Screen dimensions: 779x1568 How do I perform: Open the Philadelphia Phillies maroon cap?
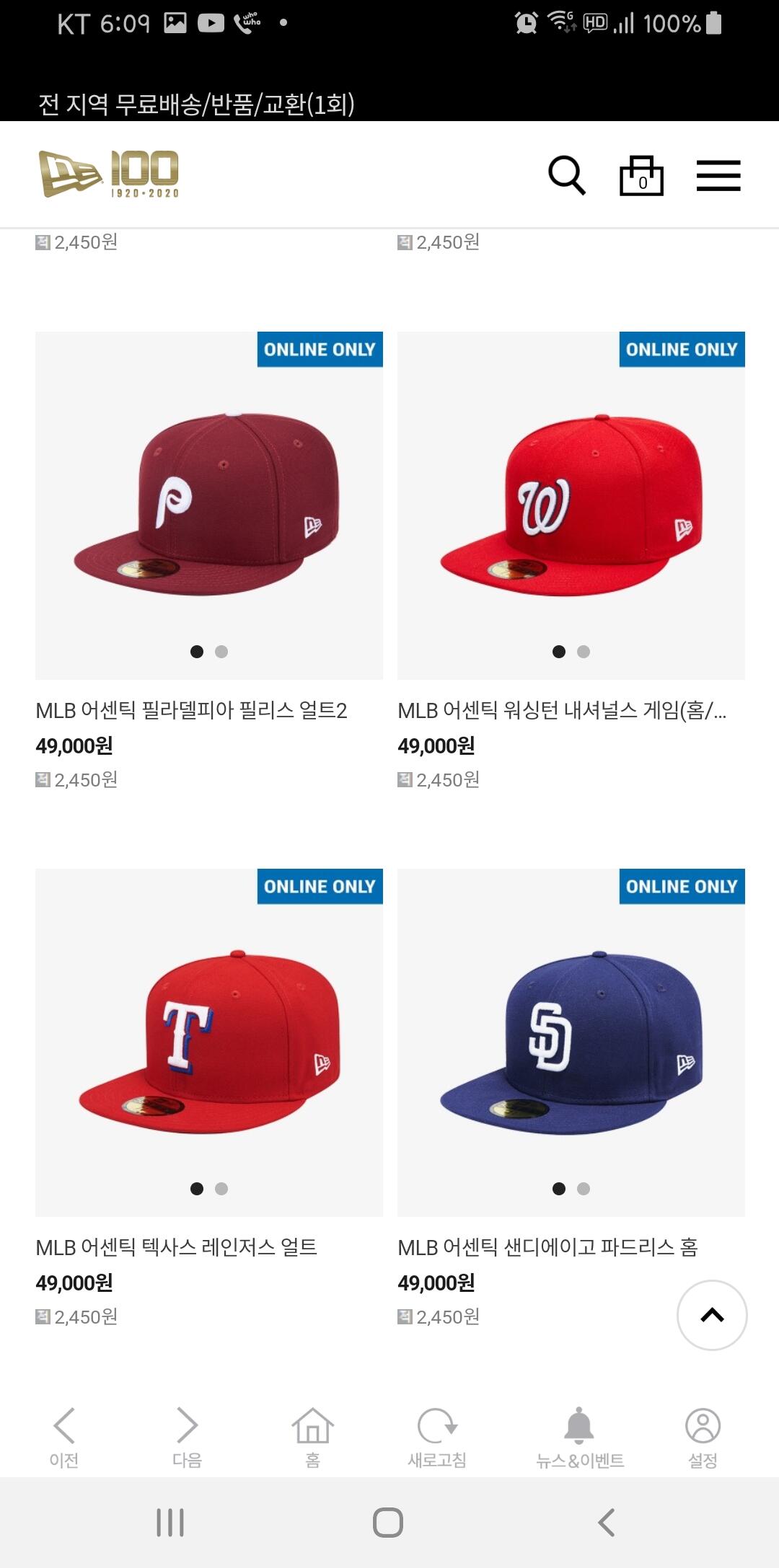click(209, 505)
